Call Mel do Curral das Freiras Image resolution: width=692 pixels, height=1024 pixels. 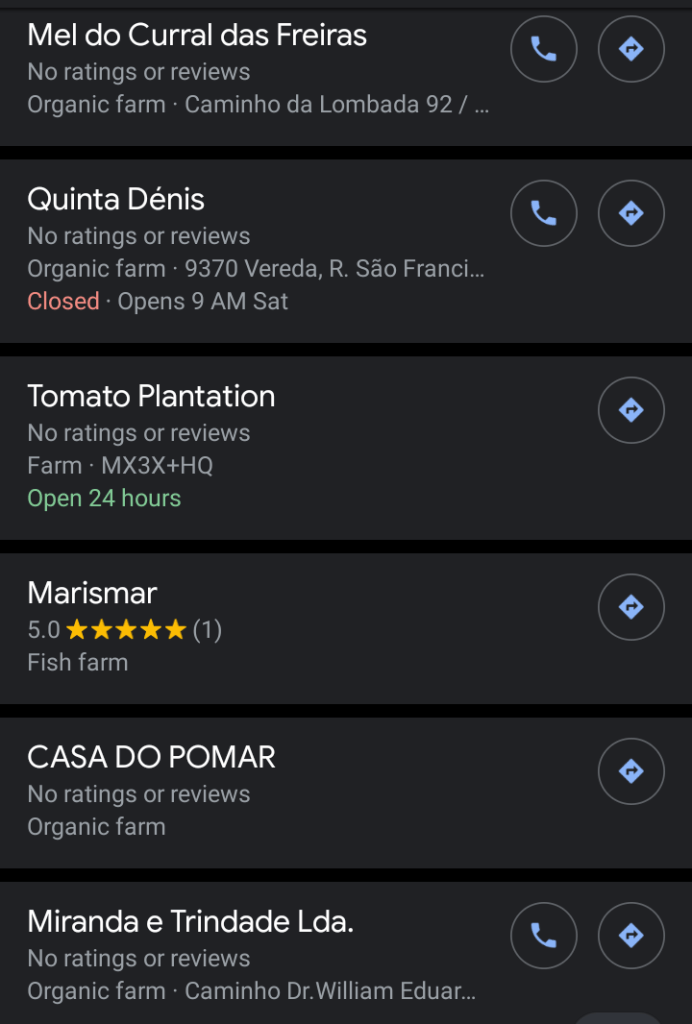543,49
